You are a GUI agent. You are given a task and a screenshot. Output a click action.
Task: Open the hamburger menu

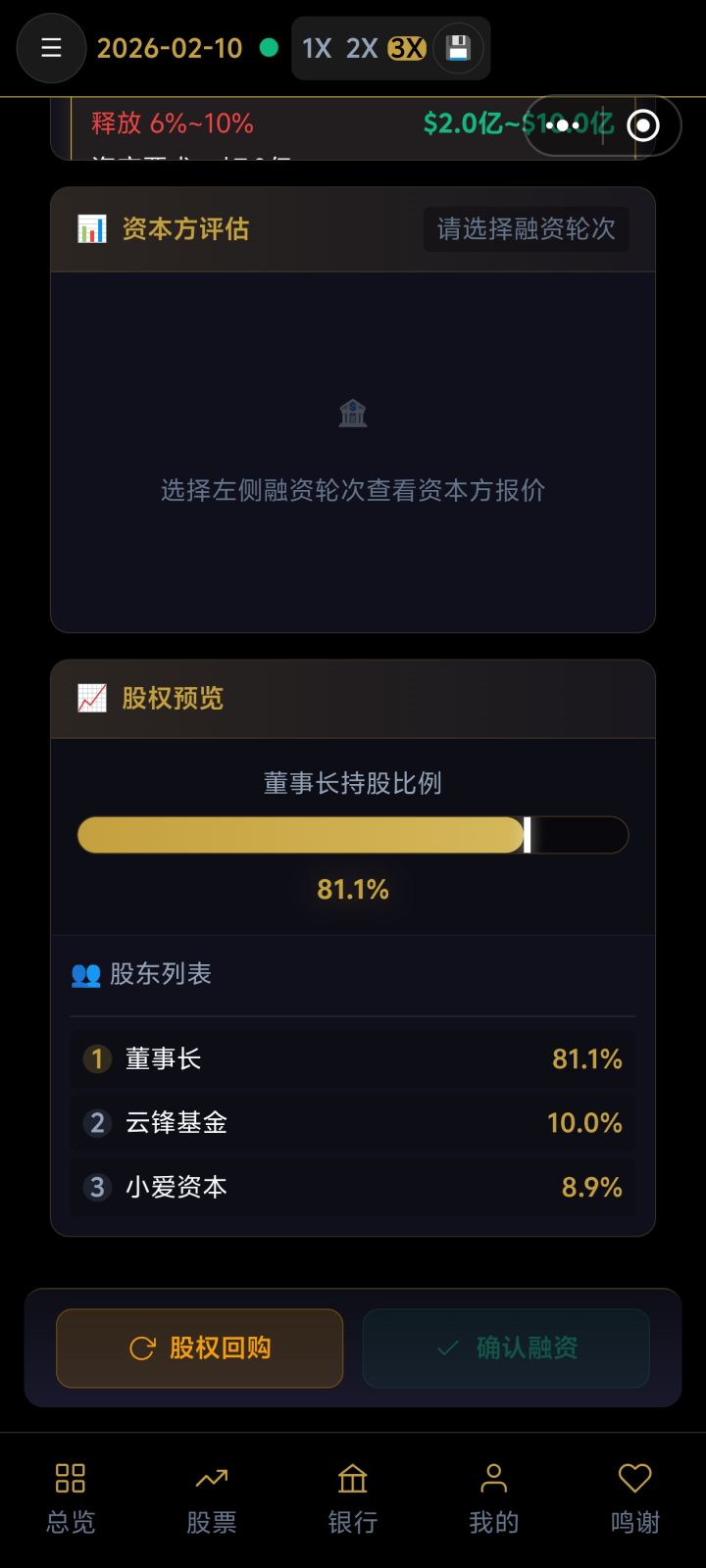(x=51, y=47)
